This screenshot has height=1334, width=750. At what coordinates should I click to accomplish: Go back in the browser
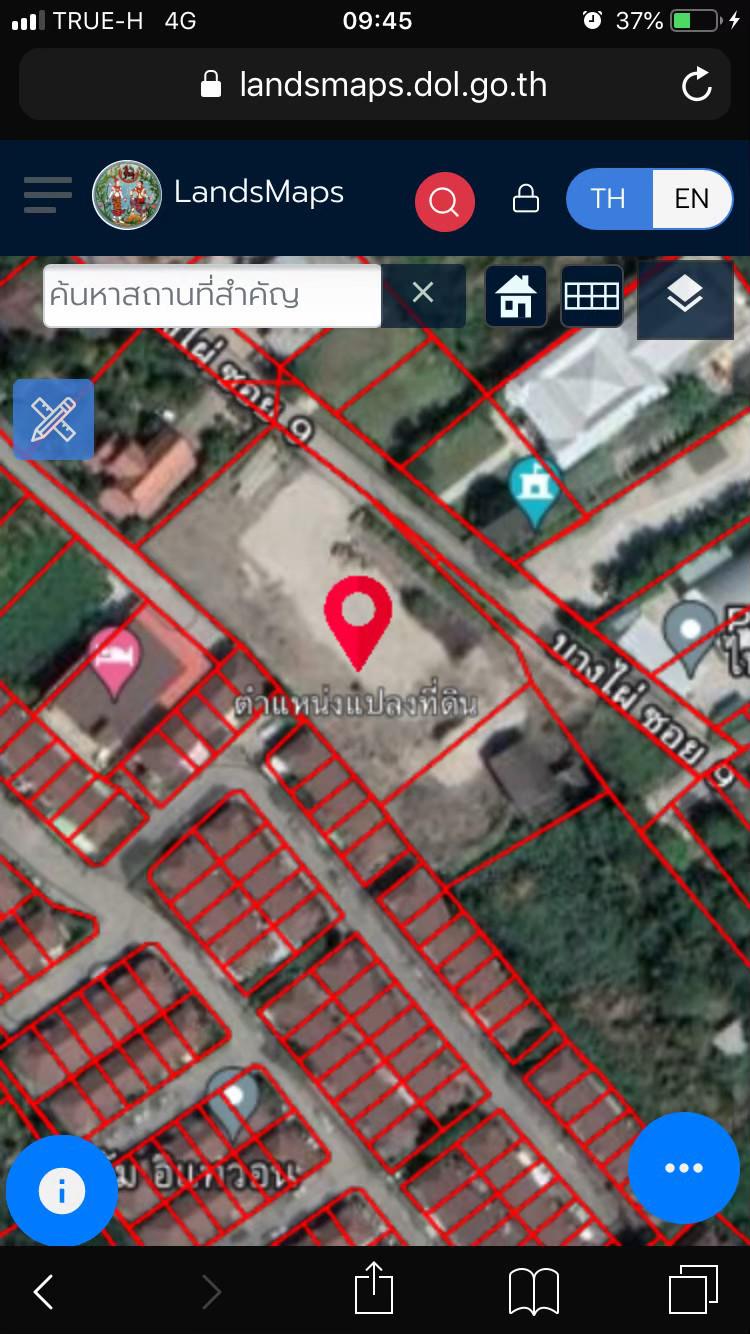tap(43, 1291)
